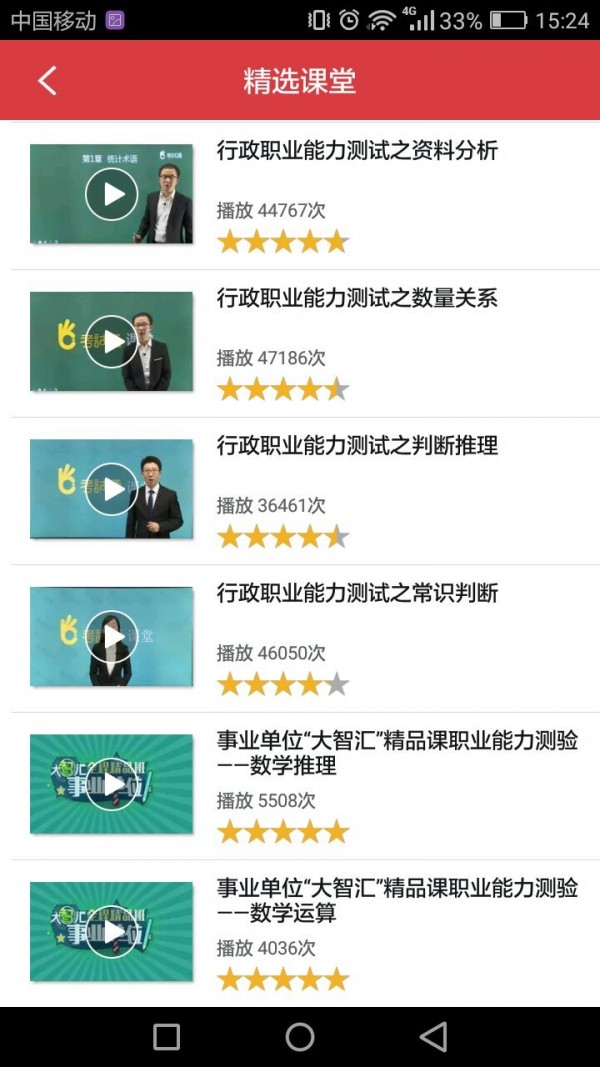Open the 常识判断 course
The height and width of the screenshot is (1067, 600).
(x=357, y=594)
